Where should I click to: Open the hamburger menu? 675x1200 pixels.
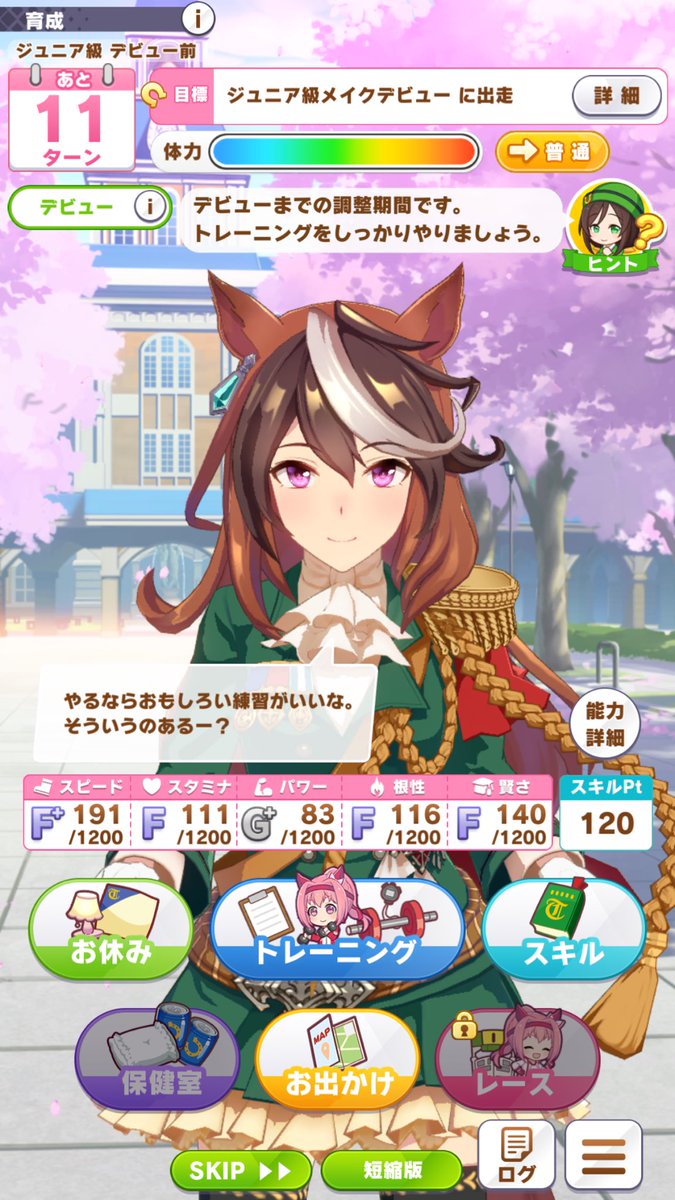point(603,1153)
